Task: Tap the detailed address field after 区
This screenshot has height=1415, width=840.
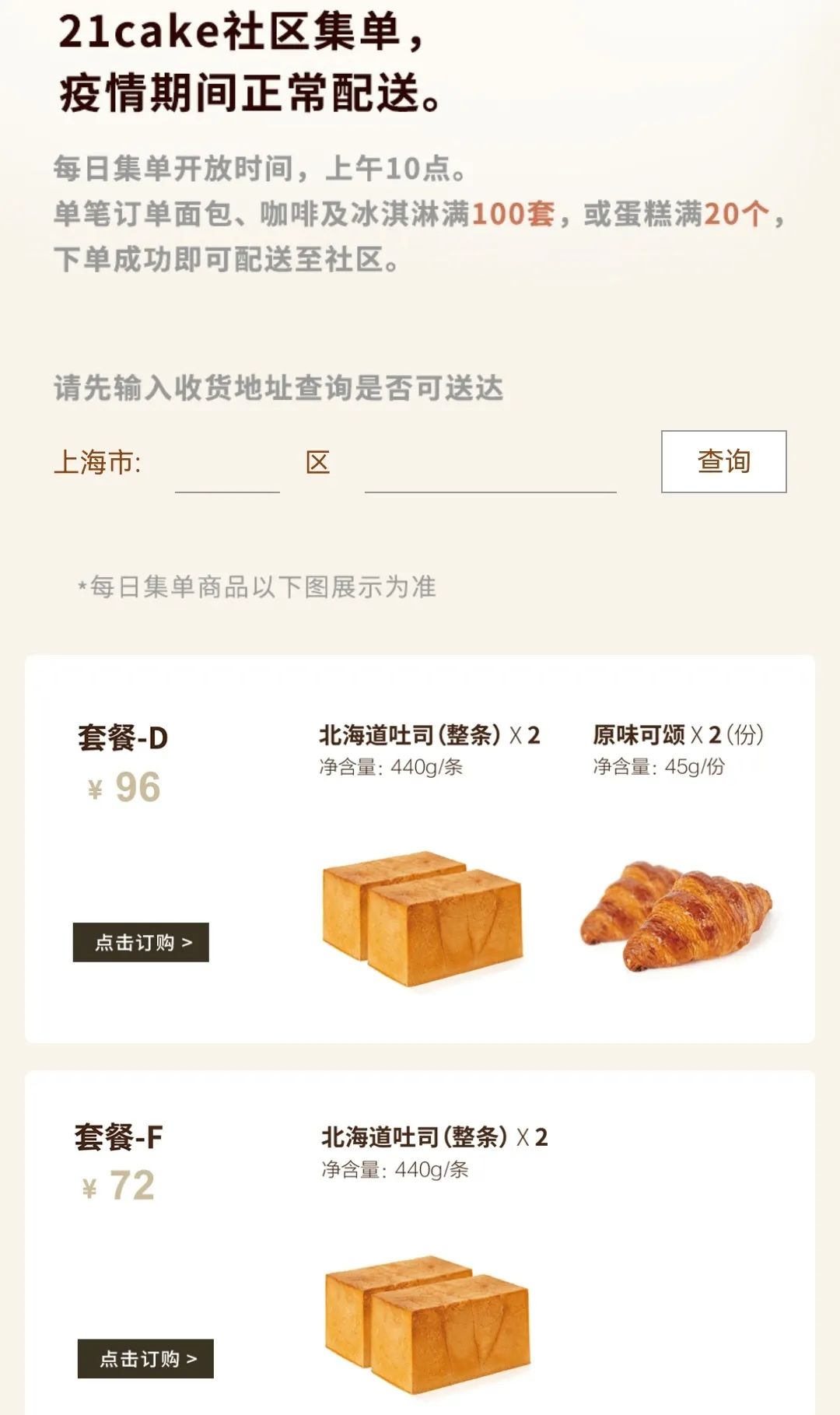Action: (490, 464)
